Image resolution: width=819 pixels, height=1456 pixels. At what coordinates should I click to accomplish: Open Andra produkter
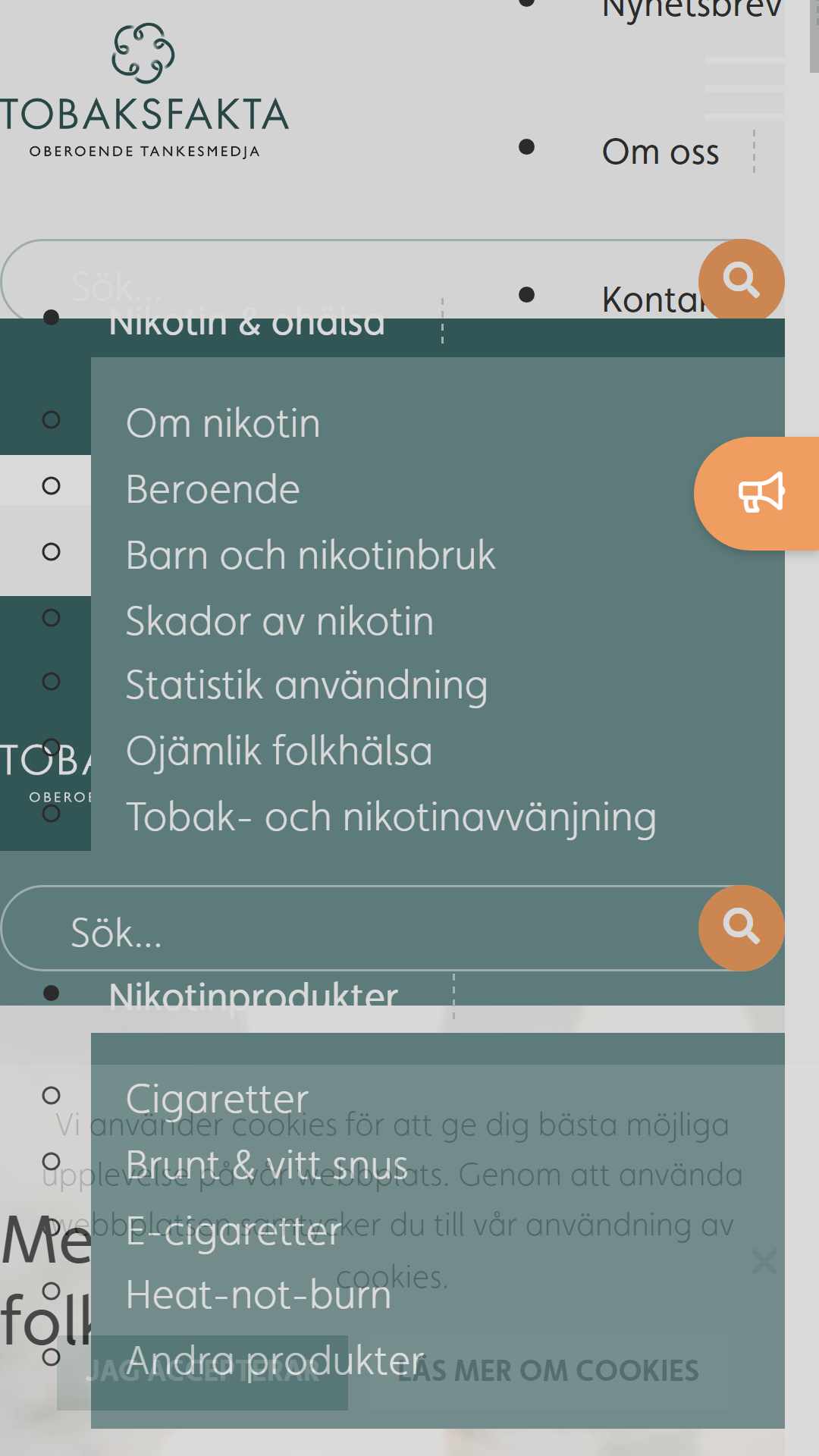(x=275, y=1360)
